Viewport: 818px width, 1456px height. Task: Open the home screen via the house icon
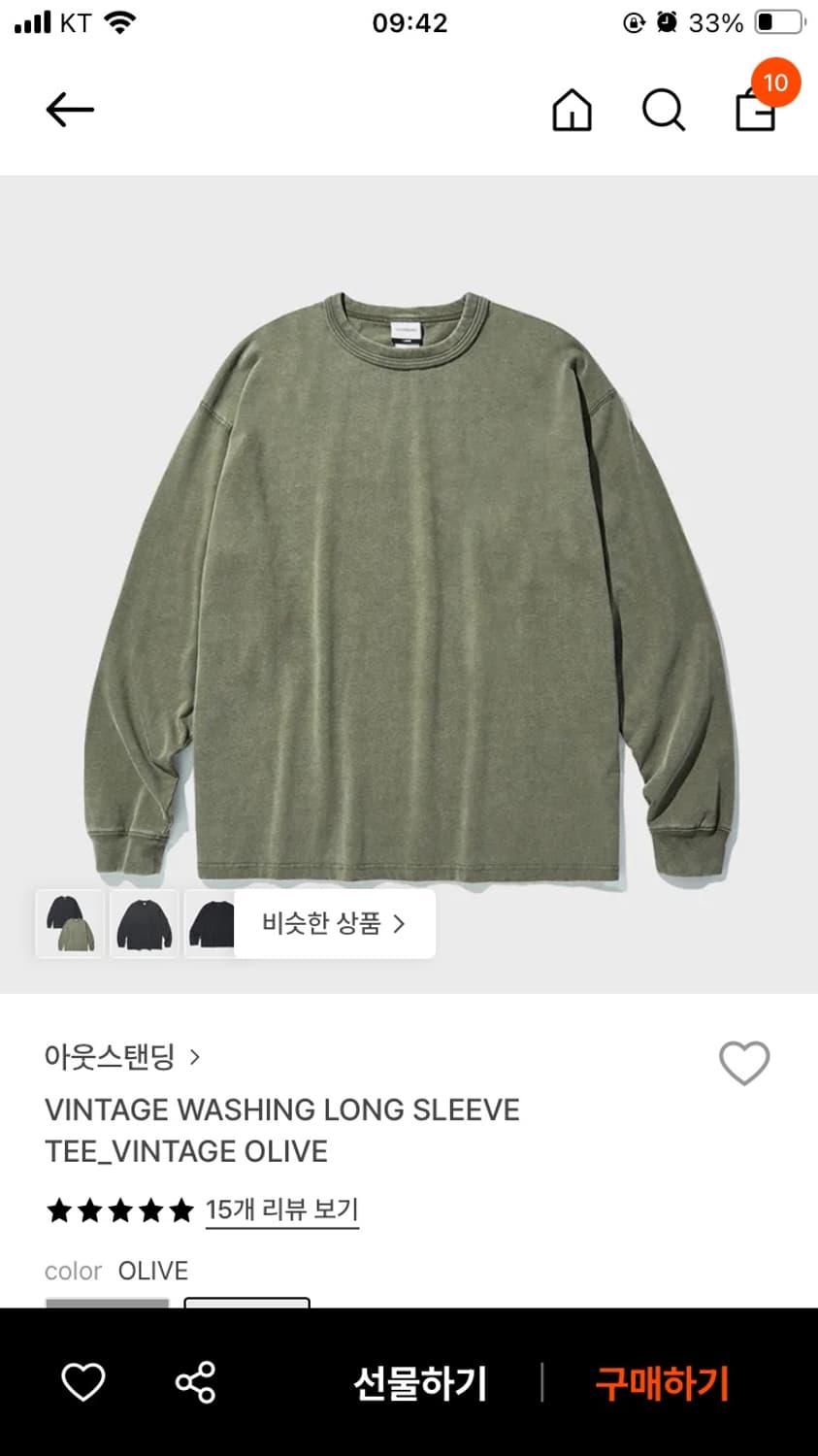click(572, 110)
